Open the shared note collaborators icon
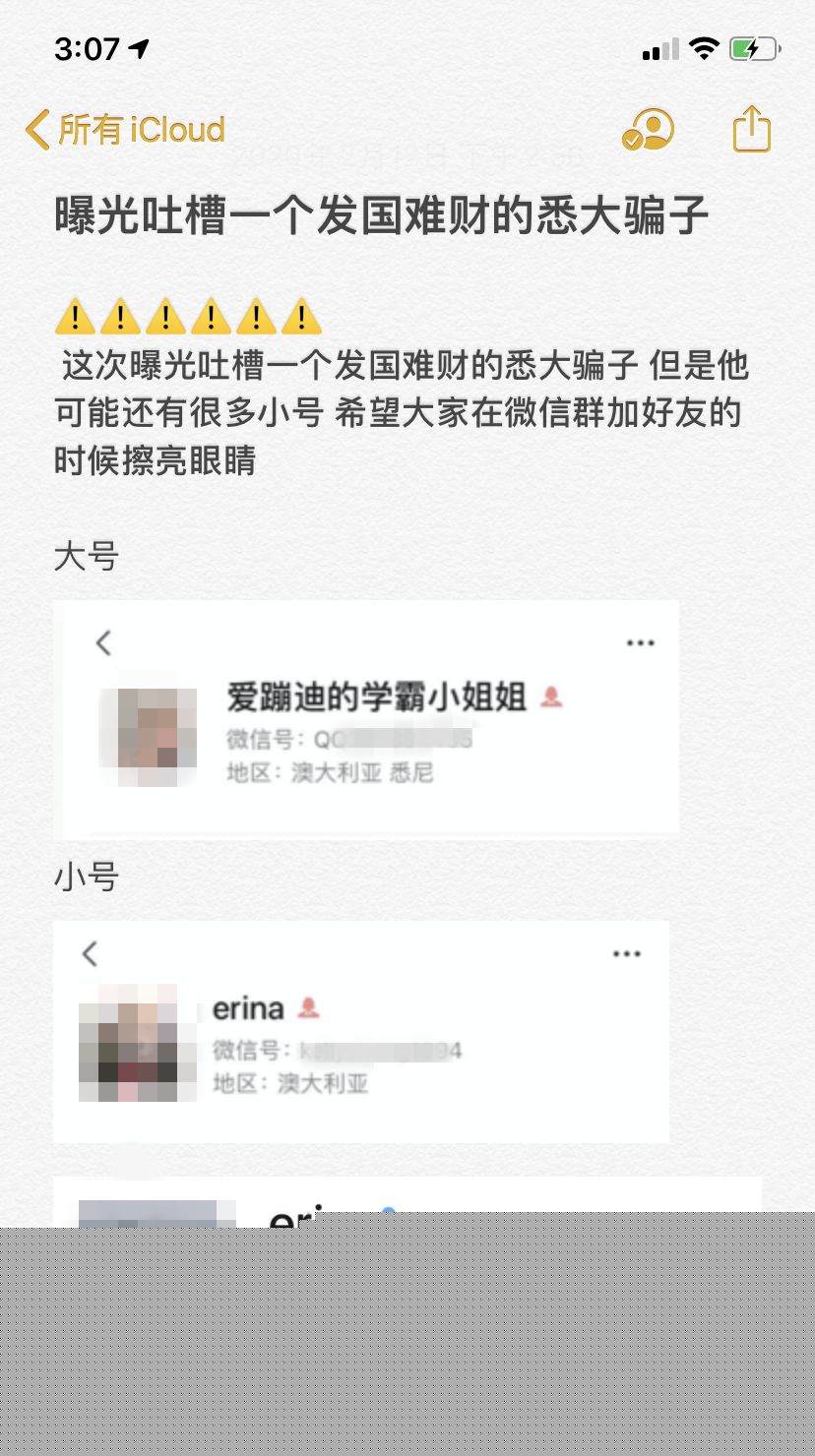 tap(648, 130)
